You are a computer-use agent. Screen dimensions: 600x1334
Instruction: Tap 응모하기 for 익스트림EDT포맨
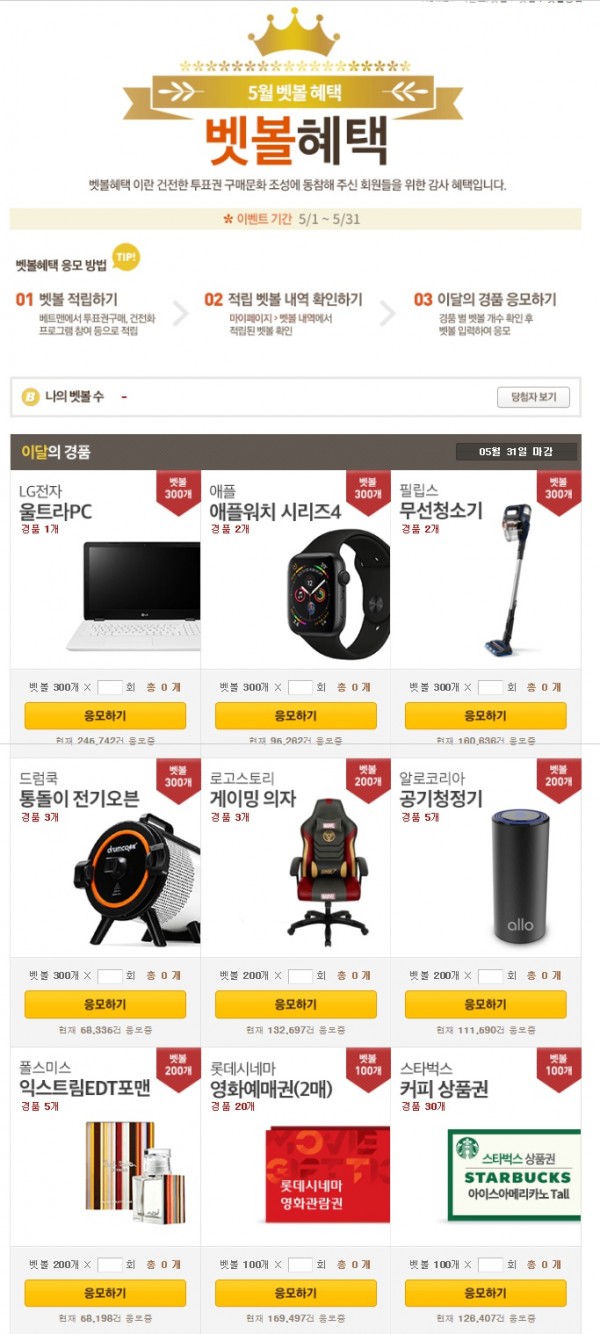coord(105,1293)
